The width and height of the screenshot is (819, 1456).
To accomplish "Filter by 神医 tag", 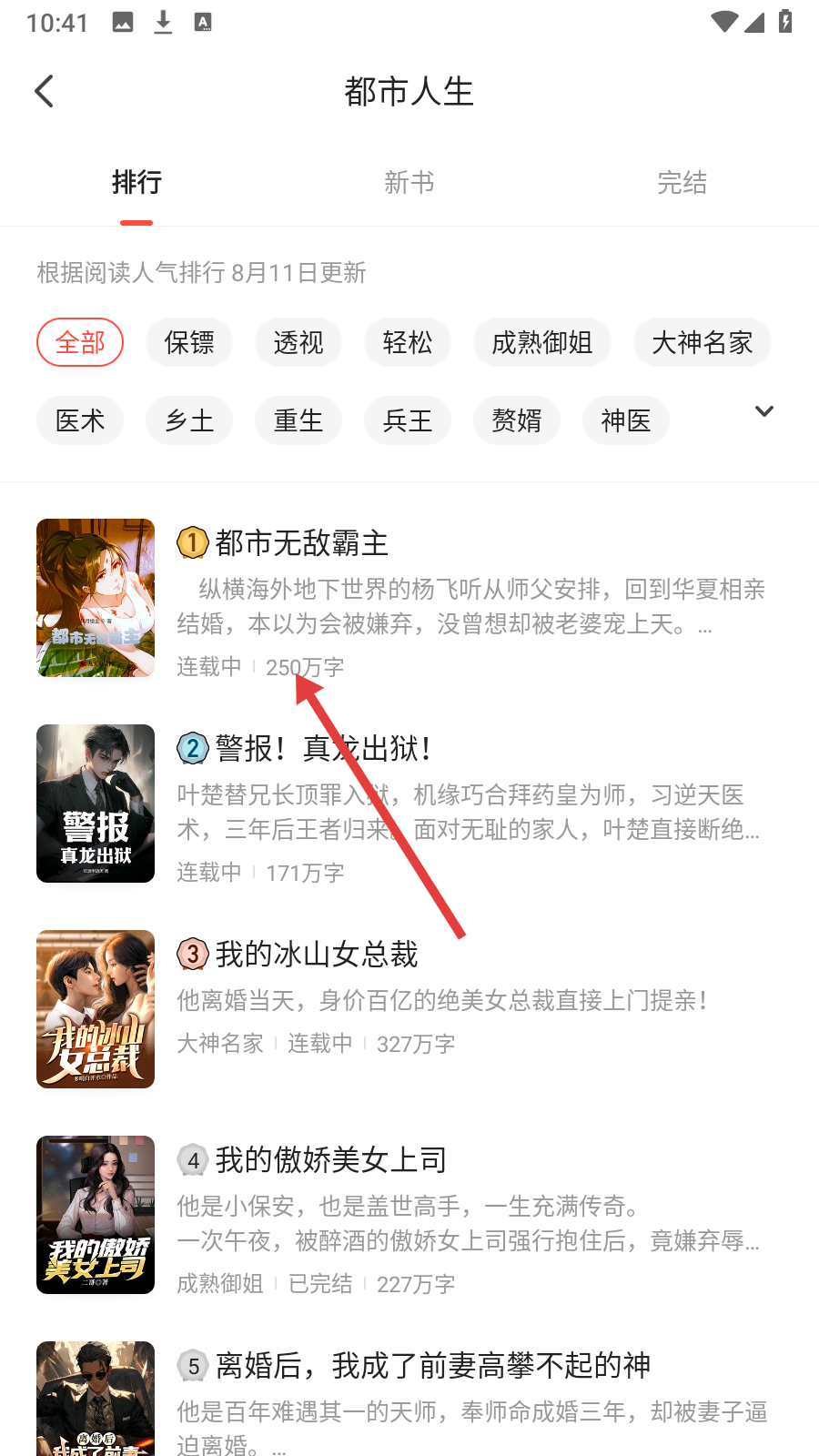I will click(626, 420).
